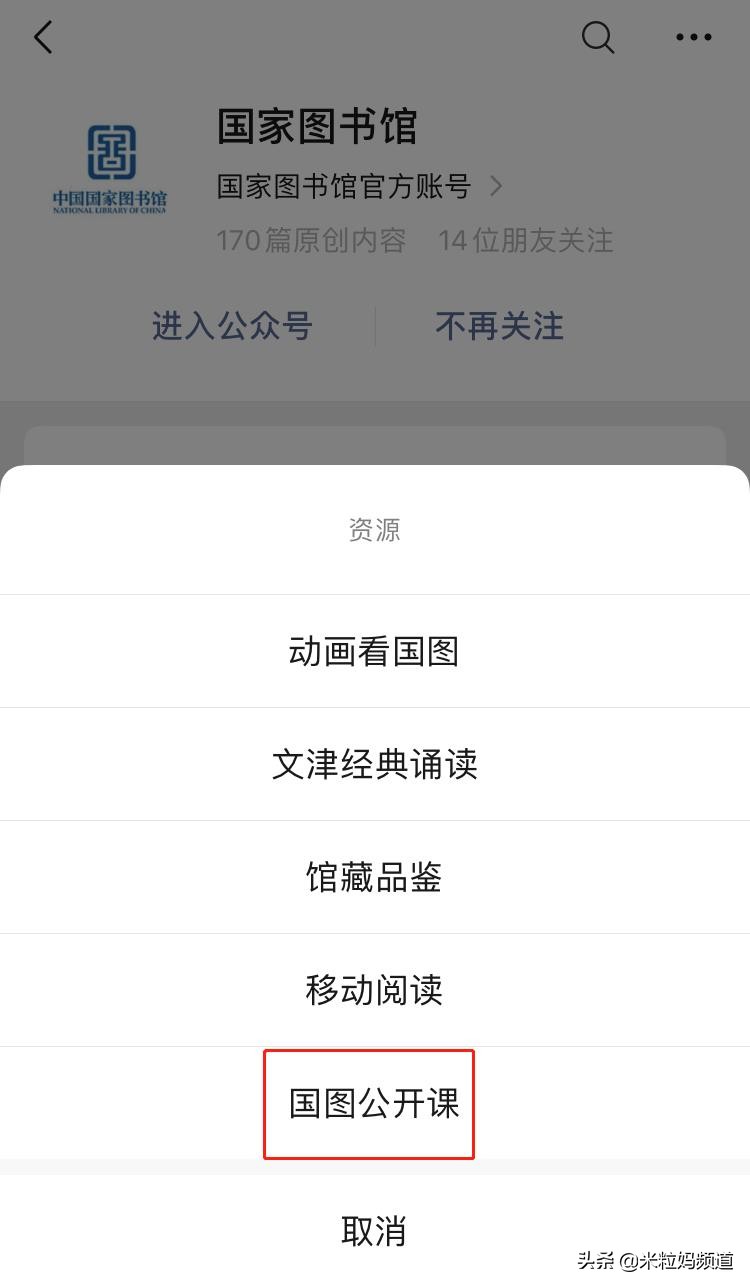
Task: Tap 移动阅读 in the action sheet
Action: pos(374,990)
